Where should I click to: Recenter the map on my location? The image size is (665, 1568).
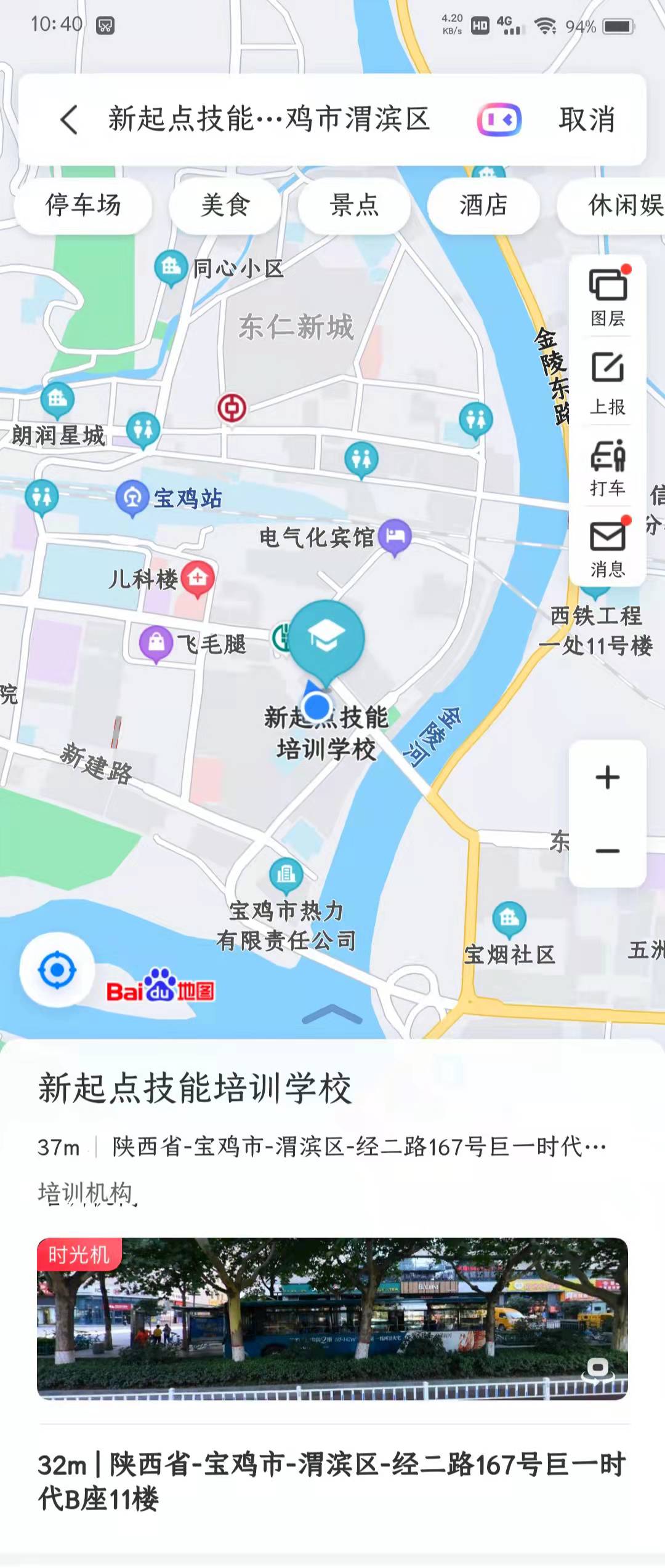point(57,970)
